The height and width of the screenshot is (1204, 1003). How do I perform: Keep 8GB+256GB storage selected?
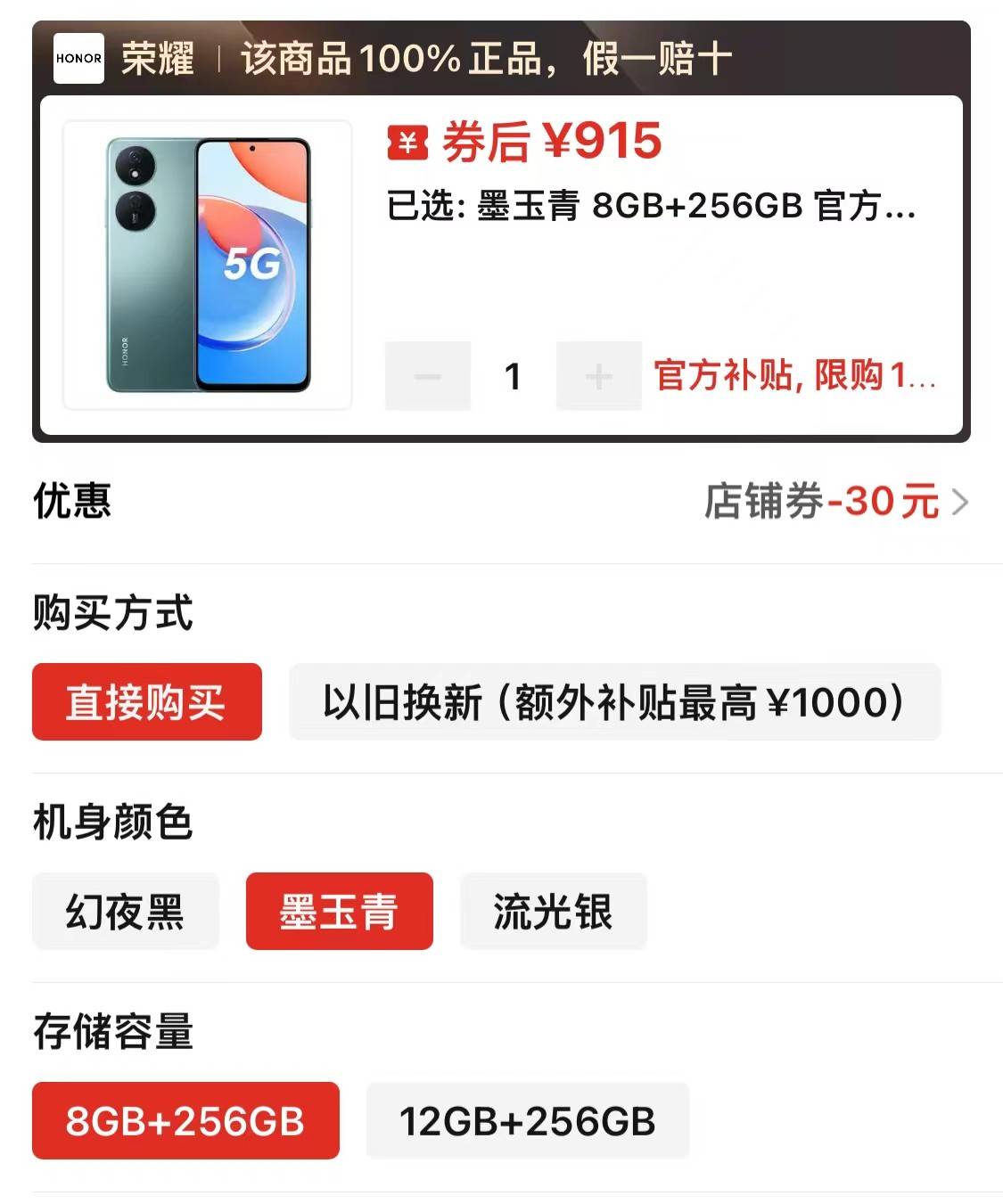click(185, 1120)
